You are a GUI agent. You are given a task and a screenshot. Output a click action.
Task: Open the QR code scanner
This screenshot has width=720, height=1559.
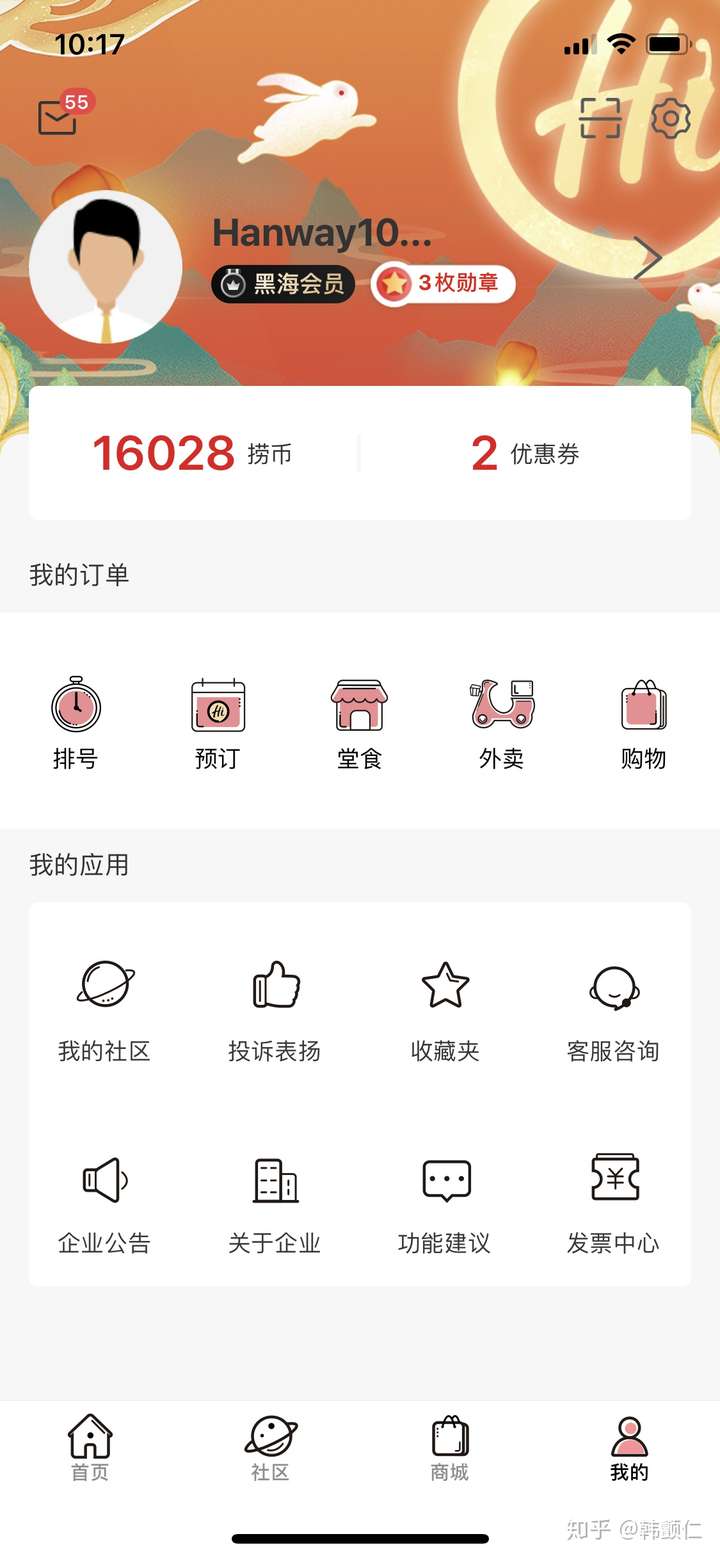[600, 119]
